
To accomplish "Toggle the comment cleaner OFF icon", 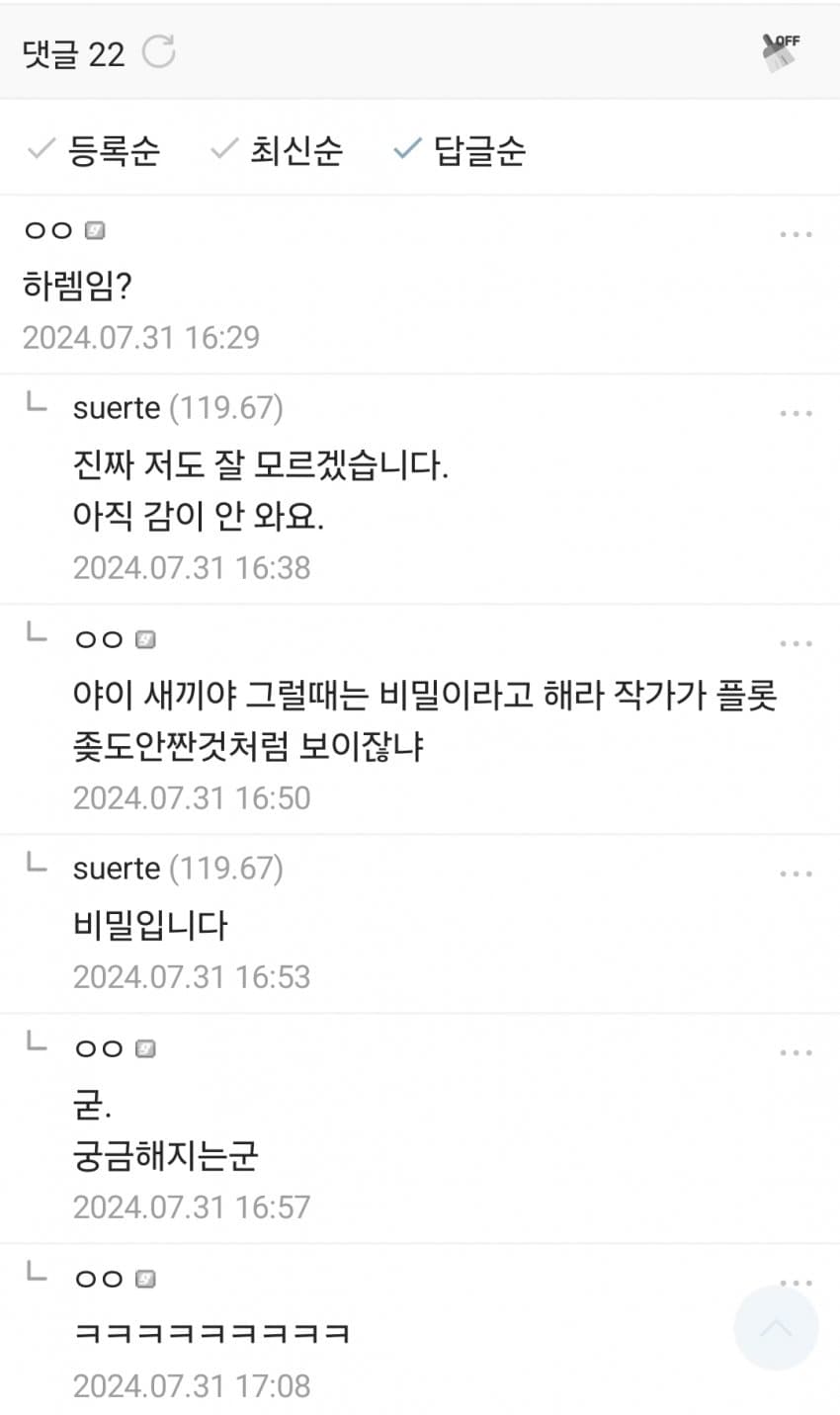I will click(781, 51).
